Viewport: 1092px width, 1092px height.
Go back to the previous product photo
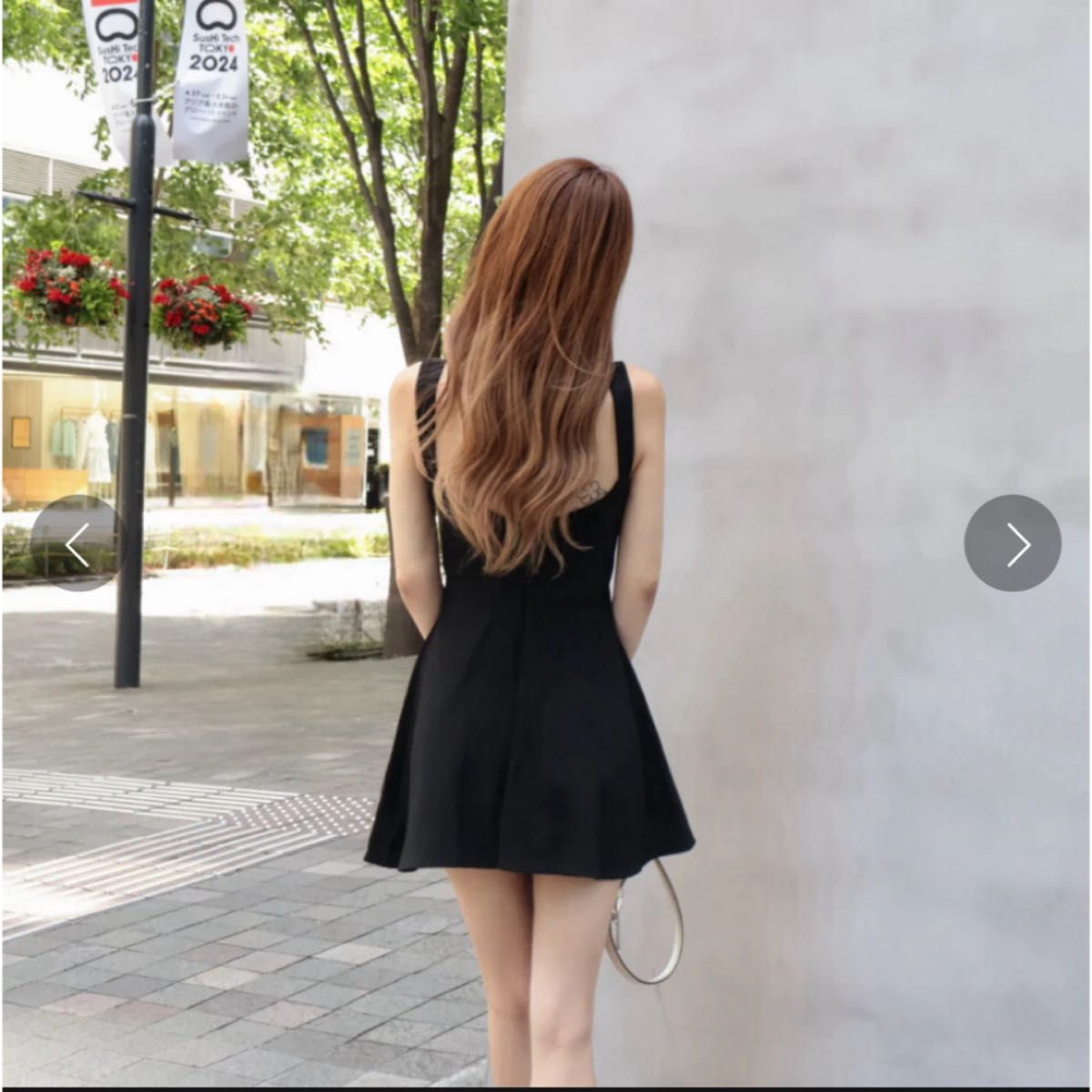[x=78, y=543]
